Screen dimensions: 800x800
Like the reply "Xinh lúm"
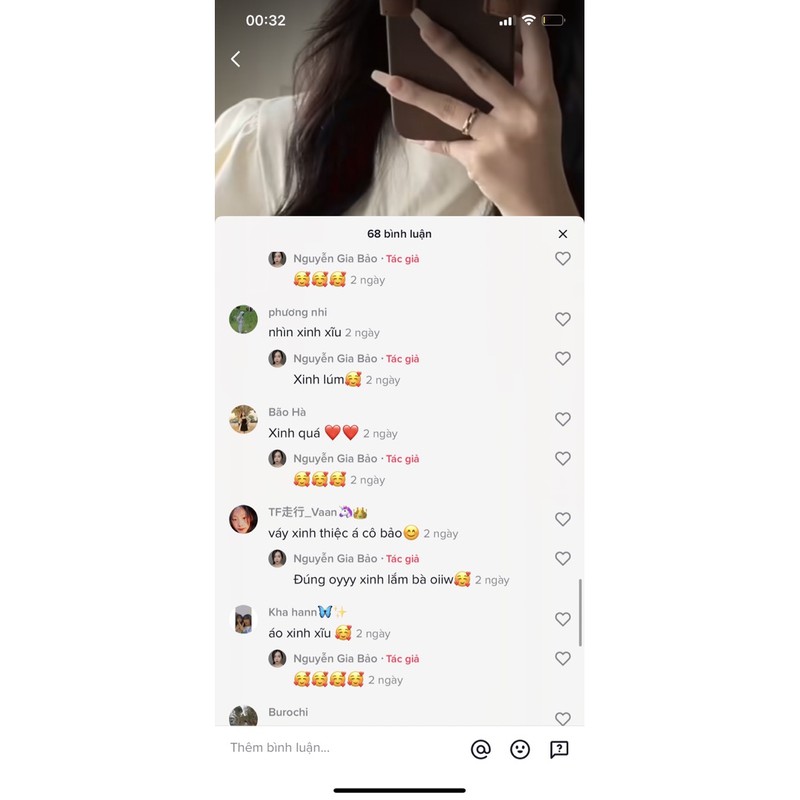563,358
